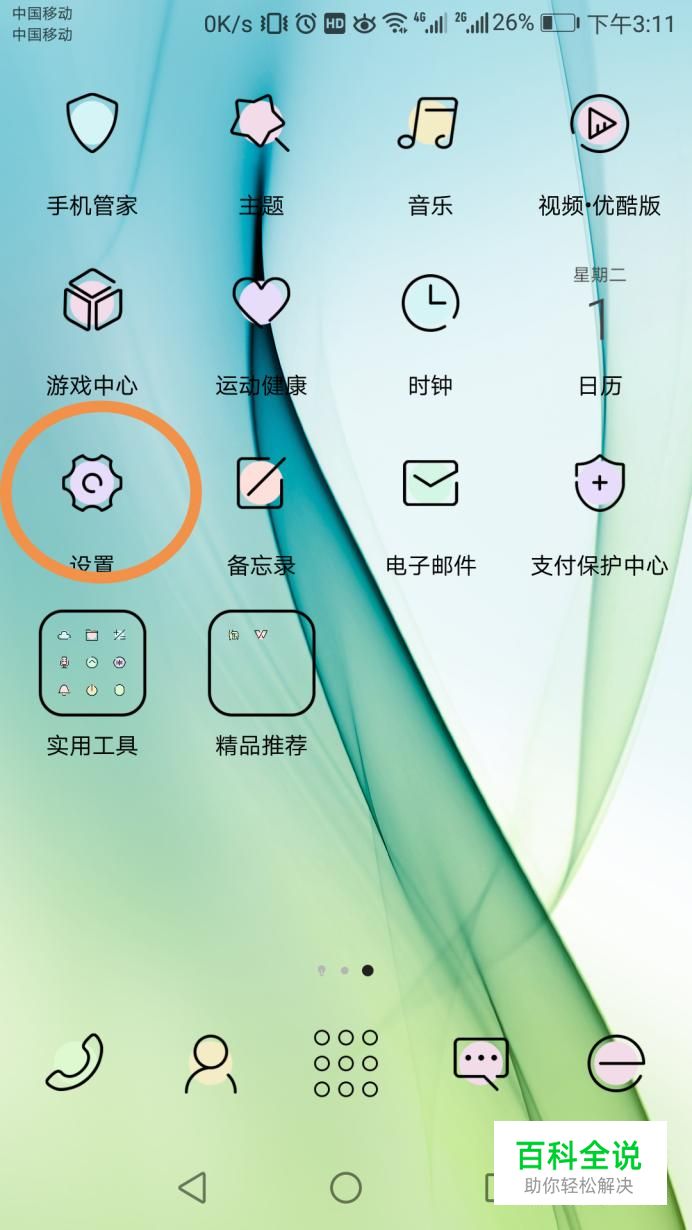Open messaging app in dock

tap(481, 1062)
